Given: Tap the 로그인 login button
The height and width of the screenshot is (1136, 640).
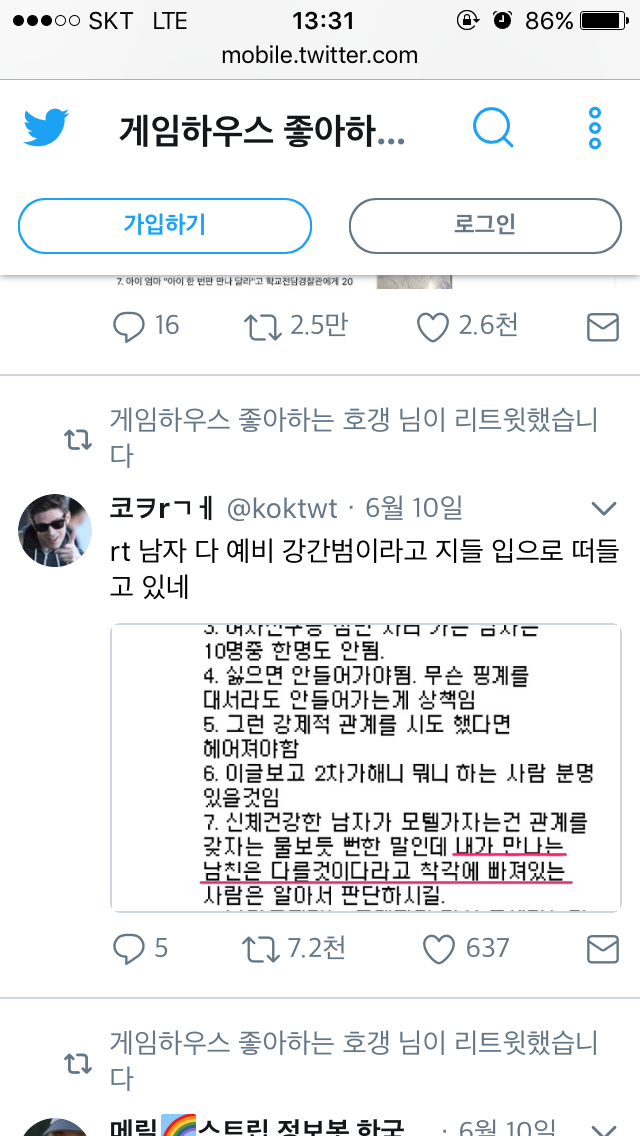Looking at the screenshot, I should click(485, 225).
